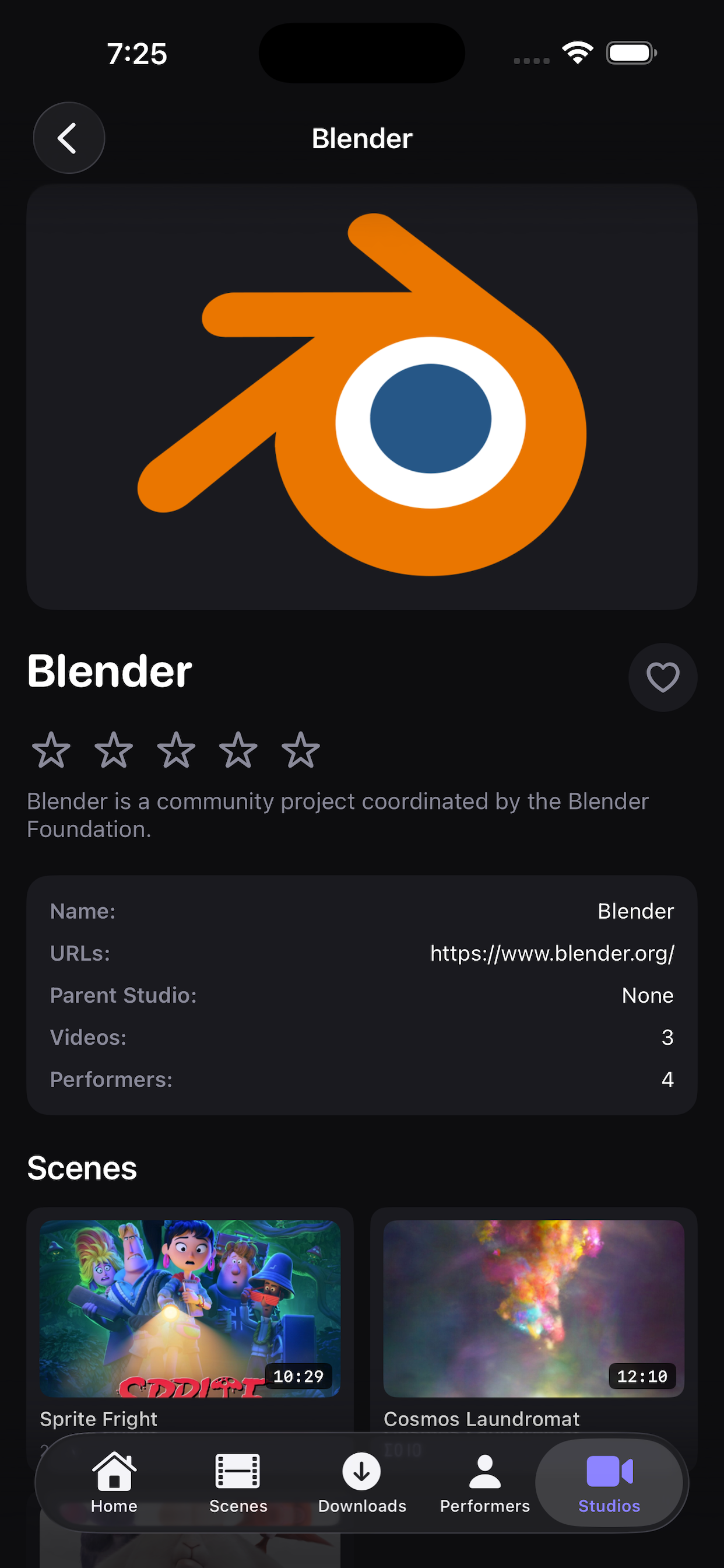724x1568 pixels.
Task: Open the Downloads tab
Action: pos(362,1483)
